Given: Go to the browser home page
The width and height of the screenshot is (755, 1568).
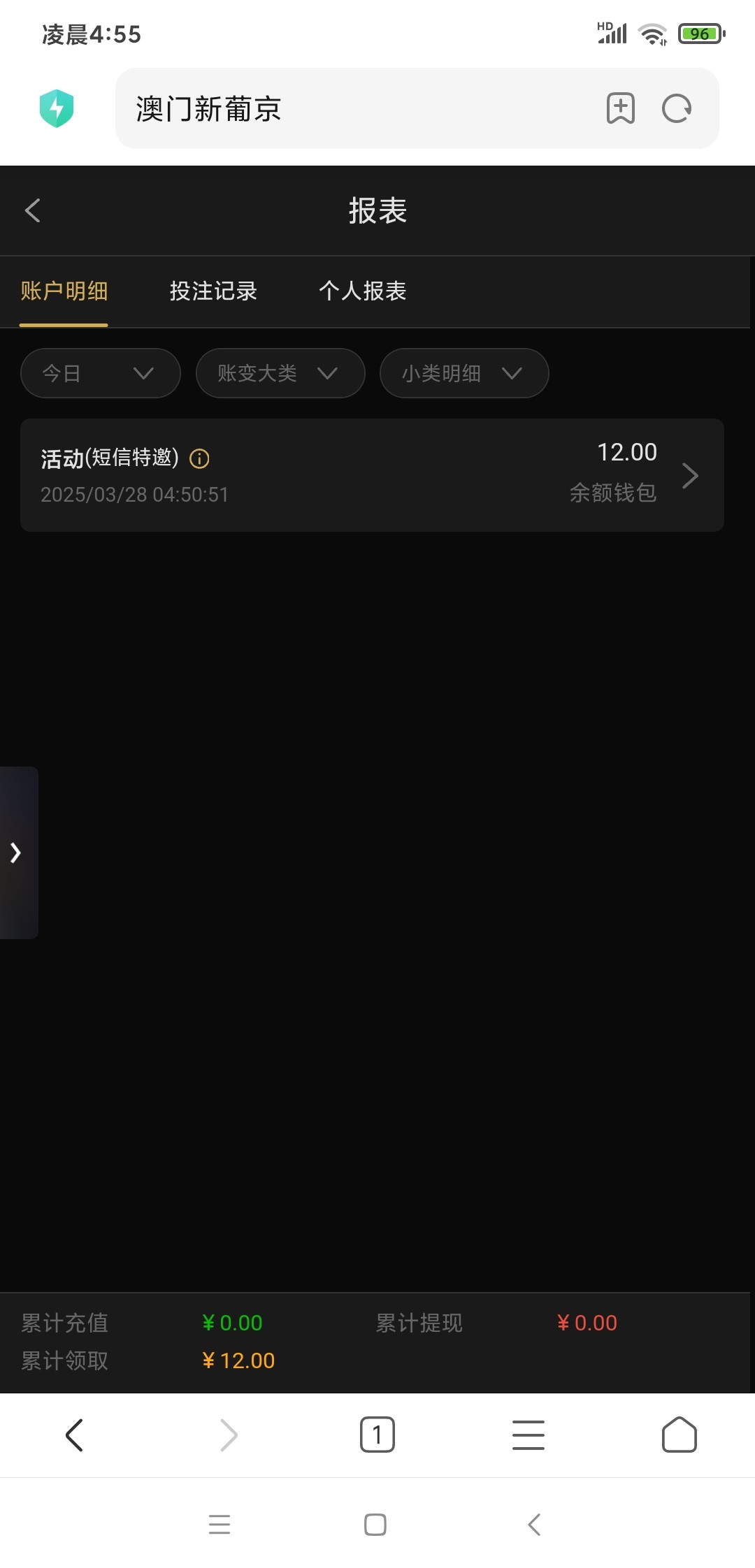Looking at the screenshot, I should [679, 1435].
